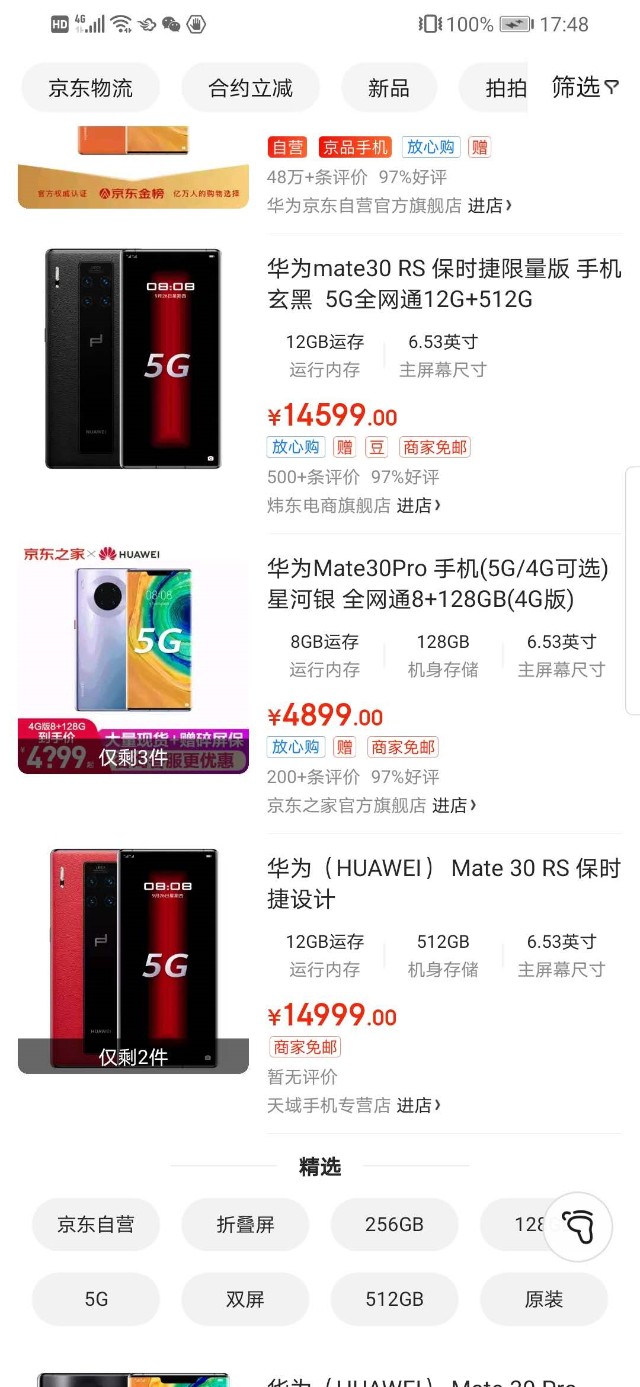640x1387 pixels.
Task: Enter 华为京东自营官方旗舰店 via 进店
Action: coord(491,205)
